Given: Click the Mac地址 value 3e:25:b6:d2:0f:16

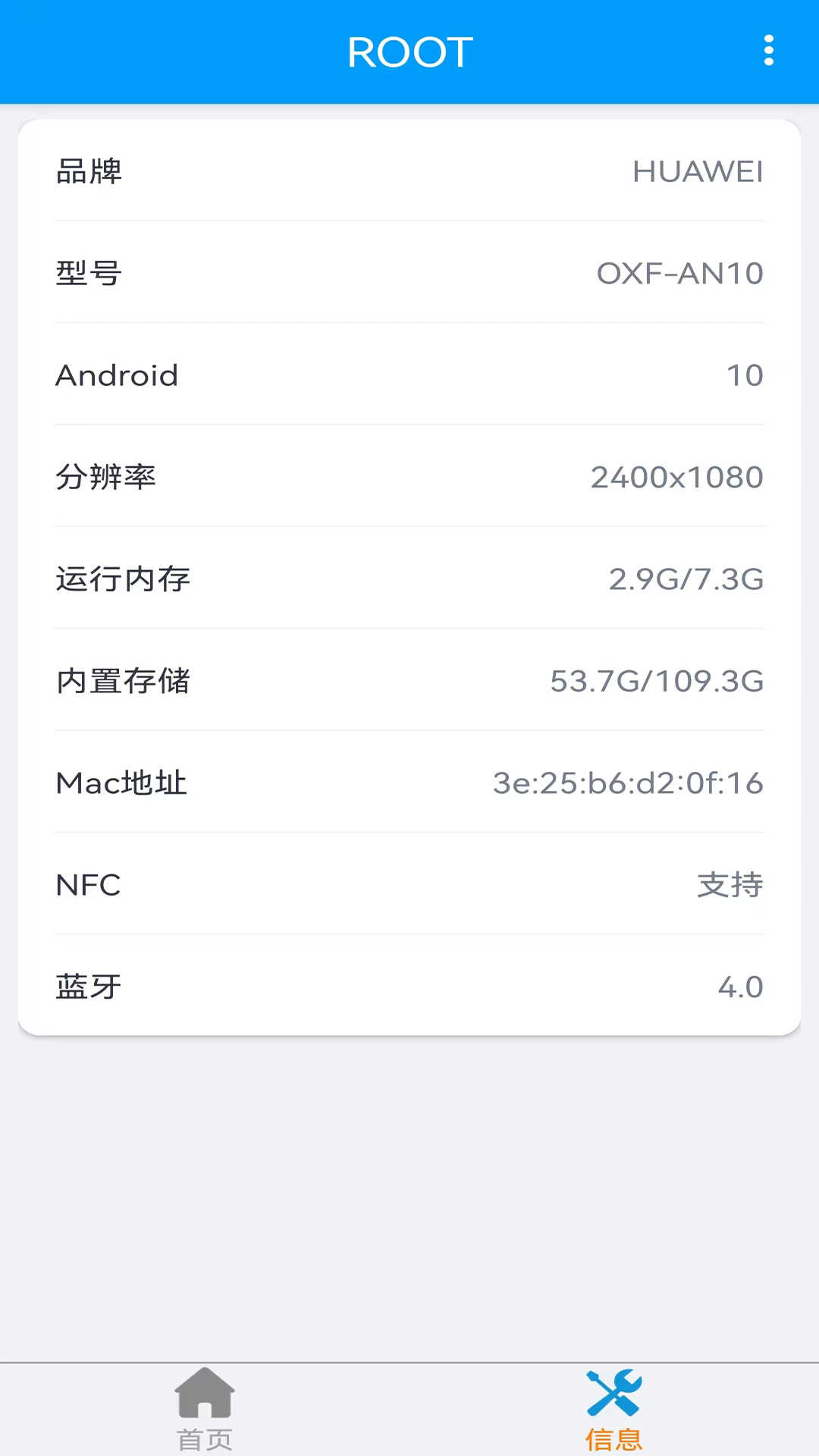Looking at the screenshot, I should [628, 783].
